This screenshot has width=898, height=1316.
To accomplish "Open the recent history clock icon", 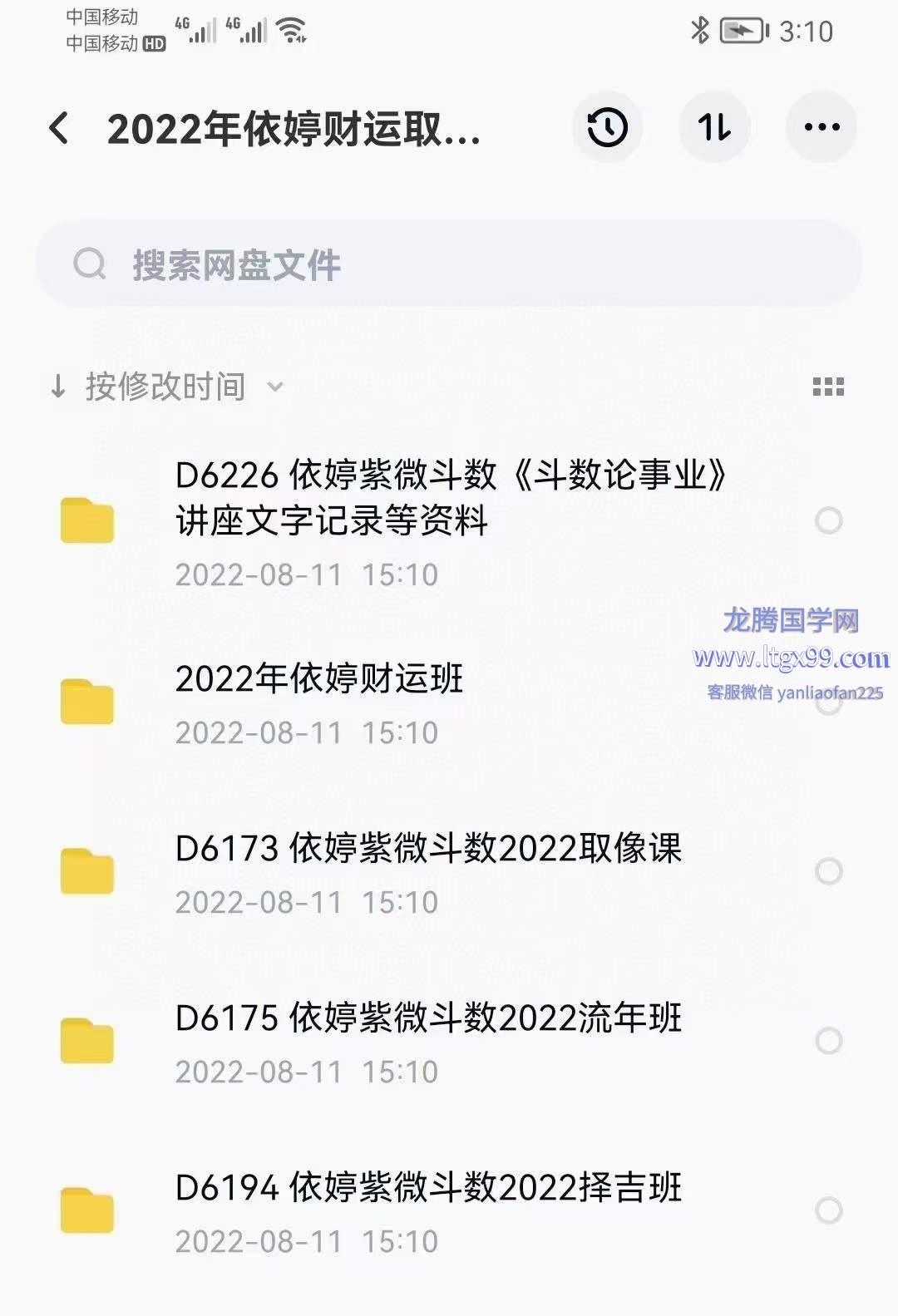I will (607, 128).
